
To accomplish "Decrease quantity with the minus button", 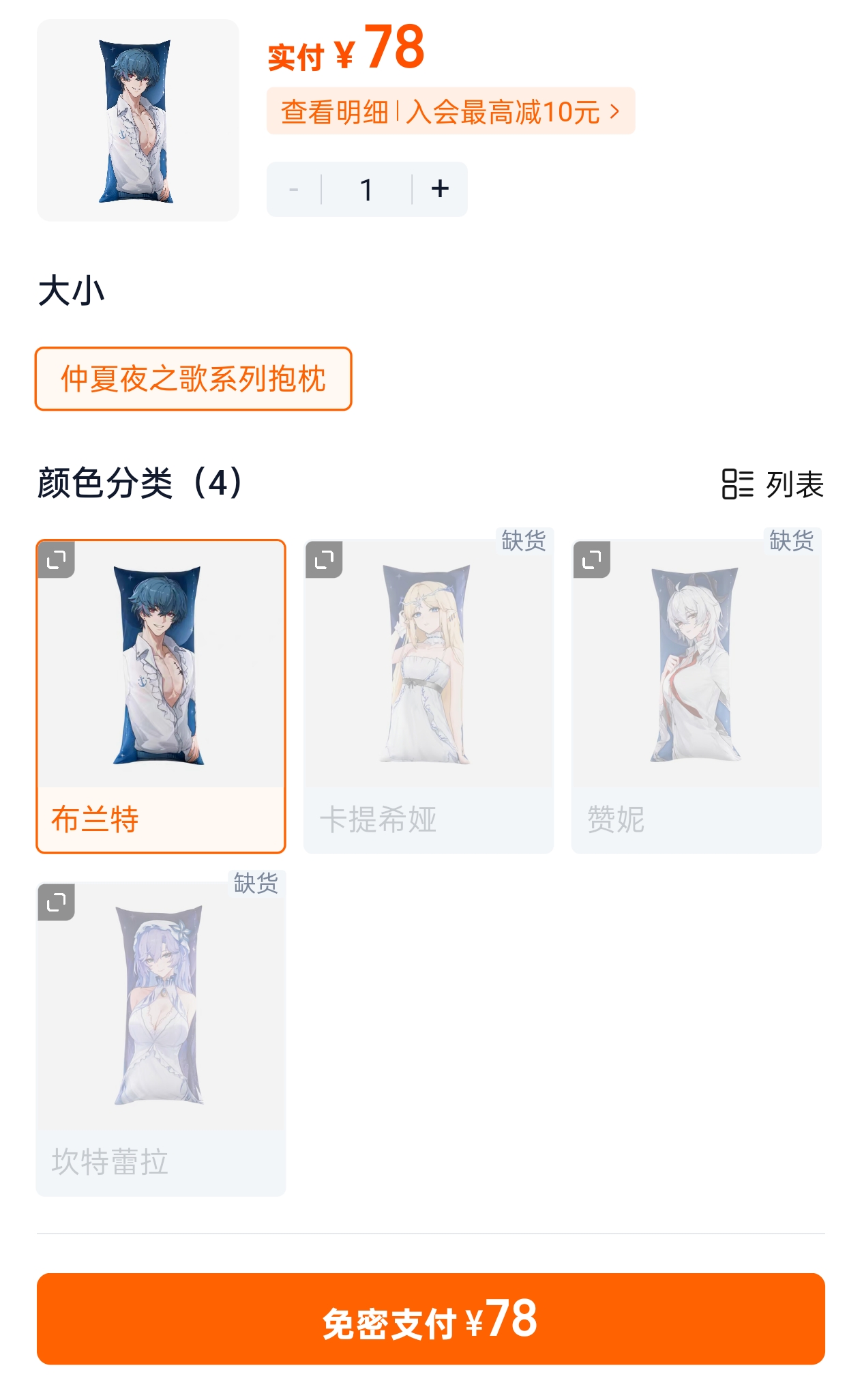I will 294,189.
